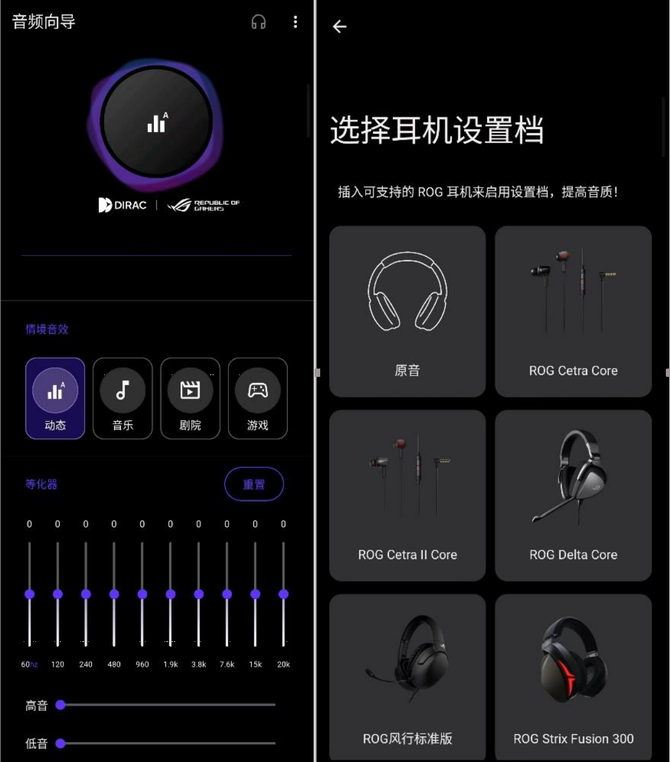Go back with the arrow
The height and width of the screenshot is (762, 670).
pos(340,26)
